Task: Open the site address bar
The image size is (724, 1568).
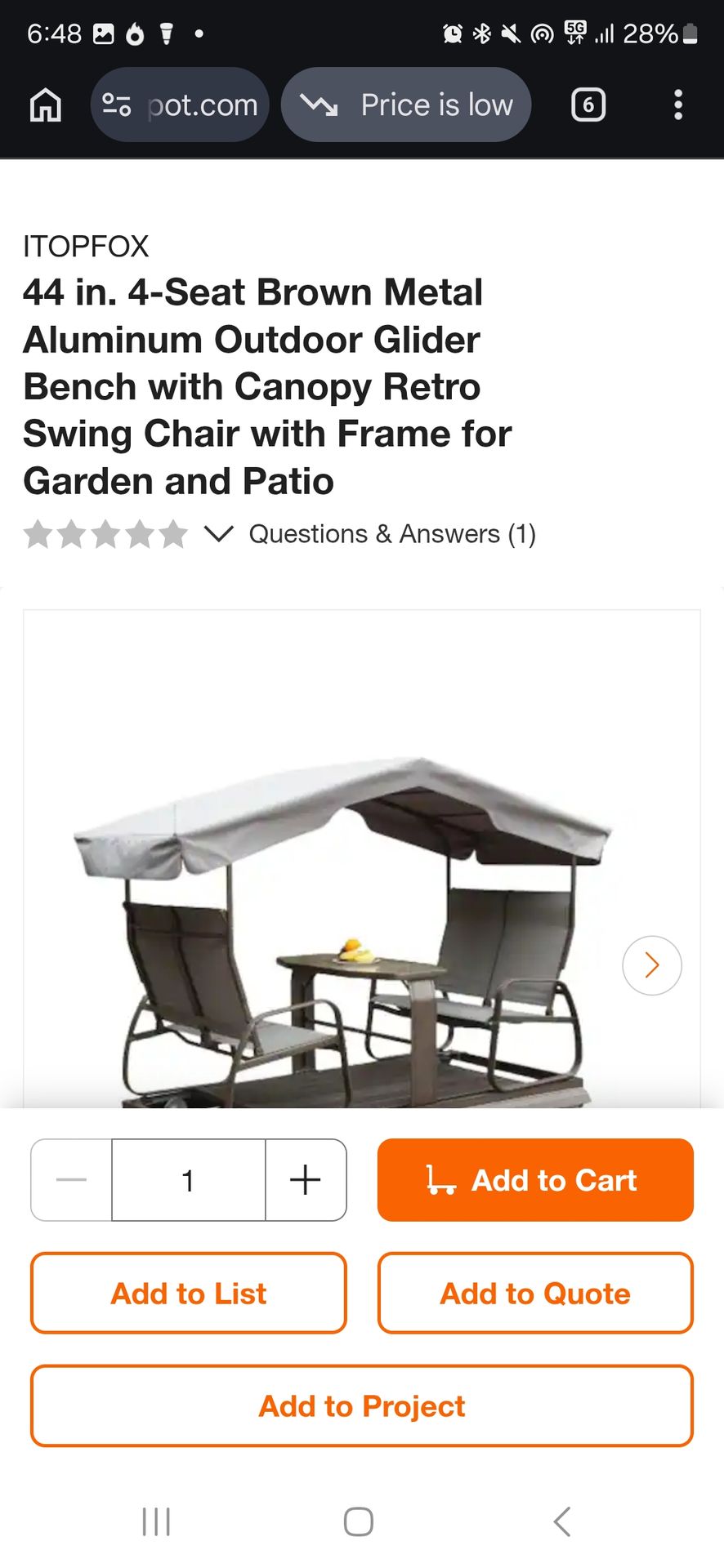Action: click(x=181, y=105)
